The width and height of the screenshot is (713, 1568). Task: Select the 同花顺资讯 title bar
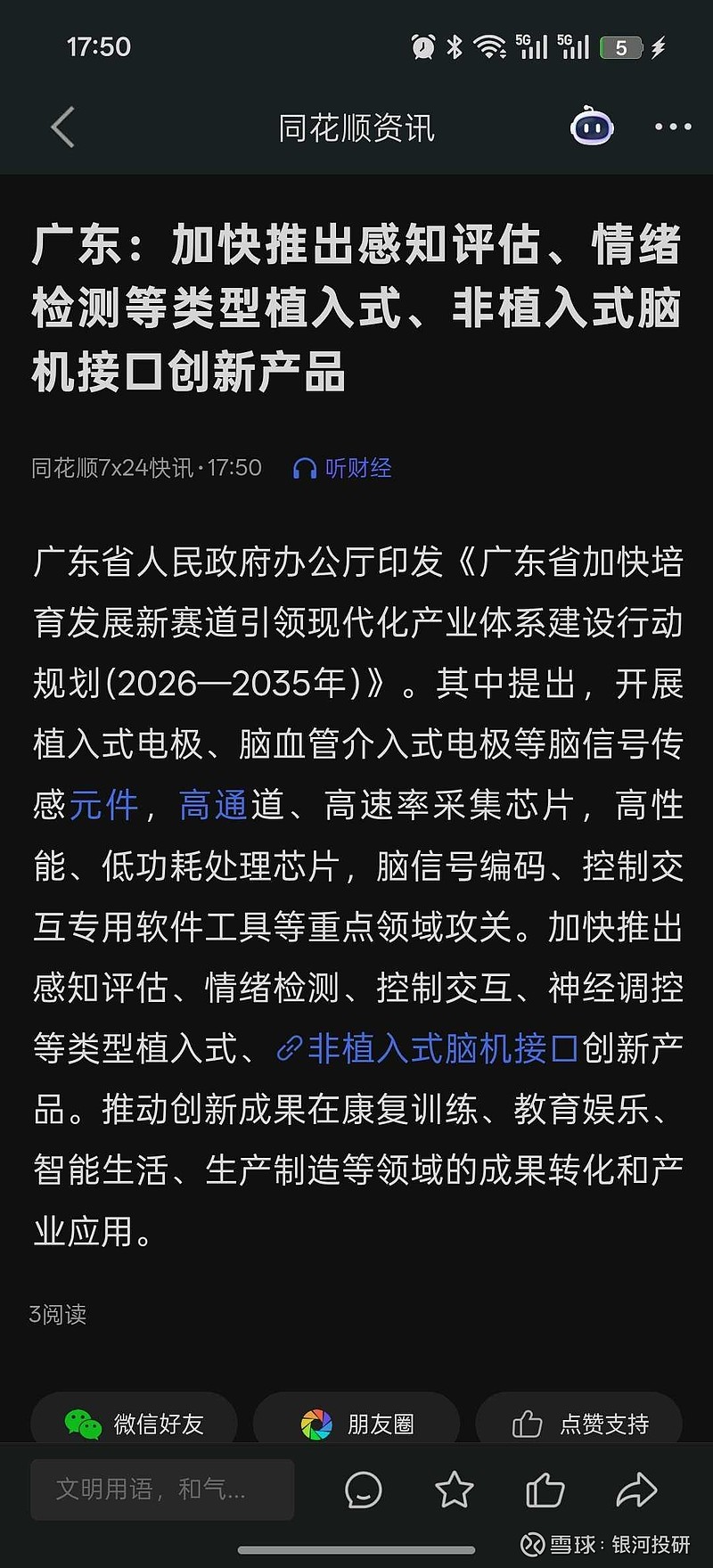(x=356, y=127)
